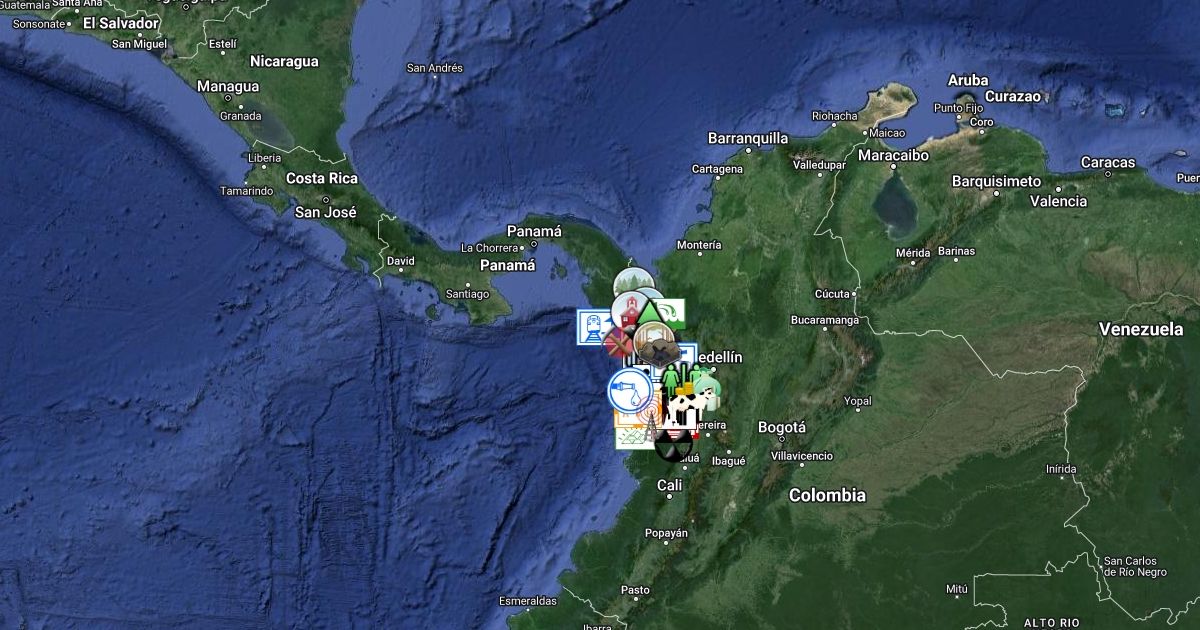1200x630 pixels.
Task: Select the crossed pickaxe mining marker
Action: (616, 343)
